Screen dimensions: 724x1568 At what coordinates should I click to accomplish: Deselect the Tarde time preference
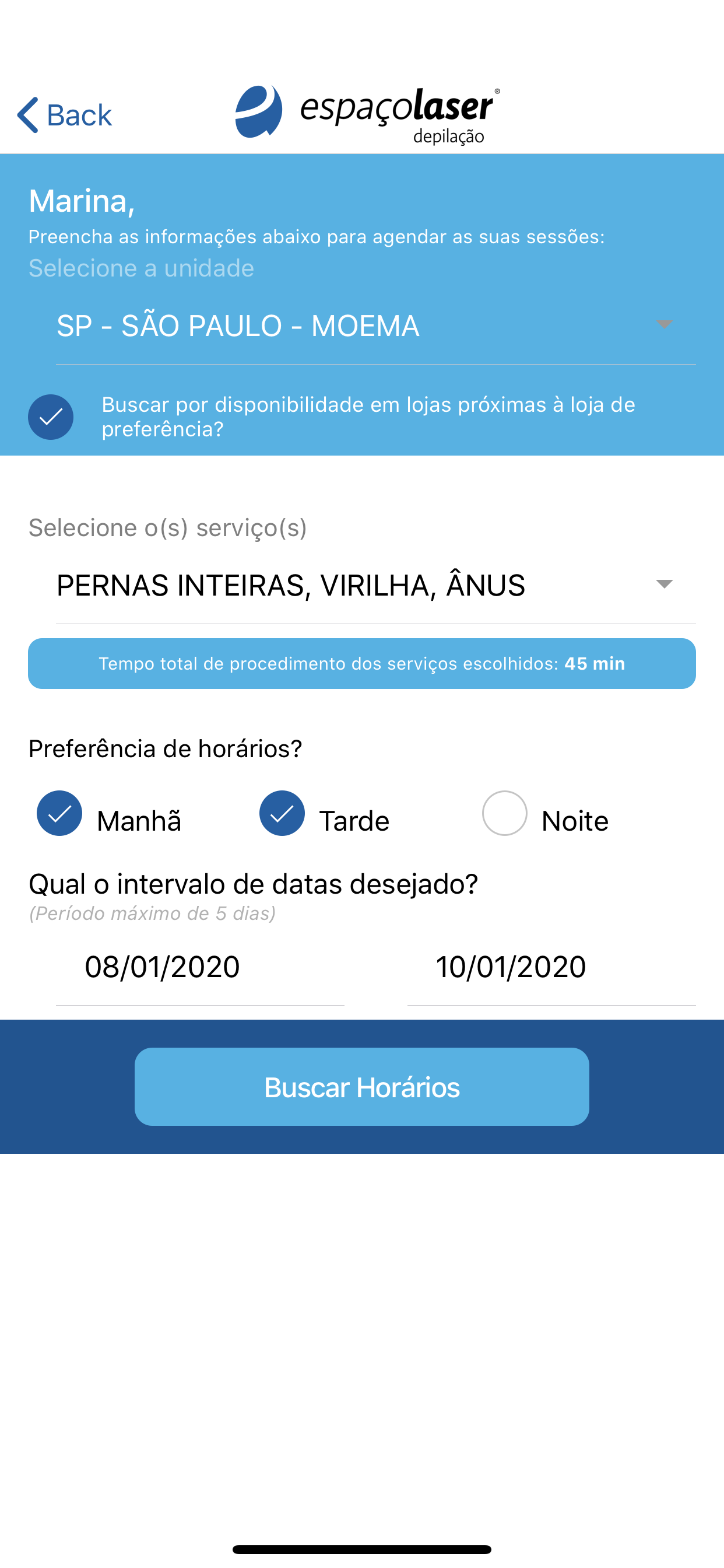[282, 813]
